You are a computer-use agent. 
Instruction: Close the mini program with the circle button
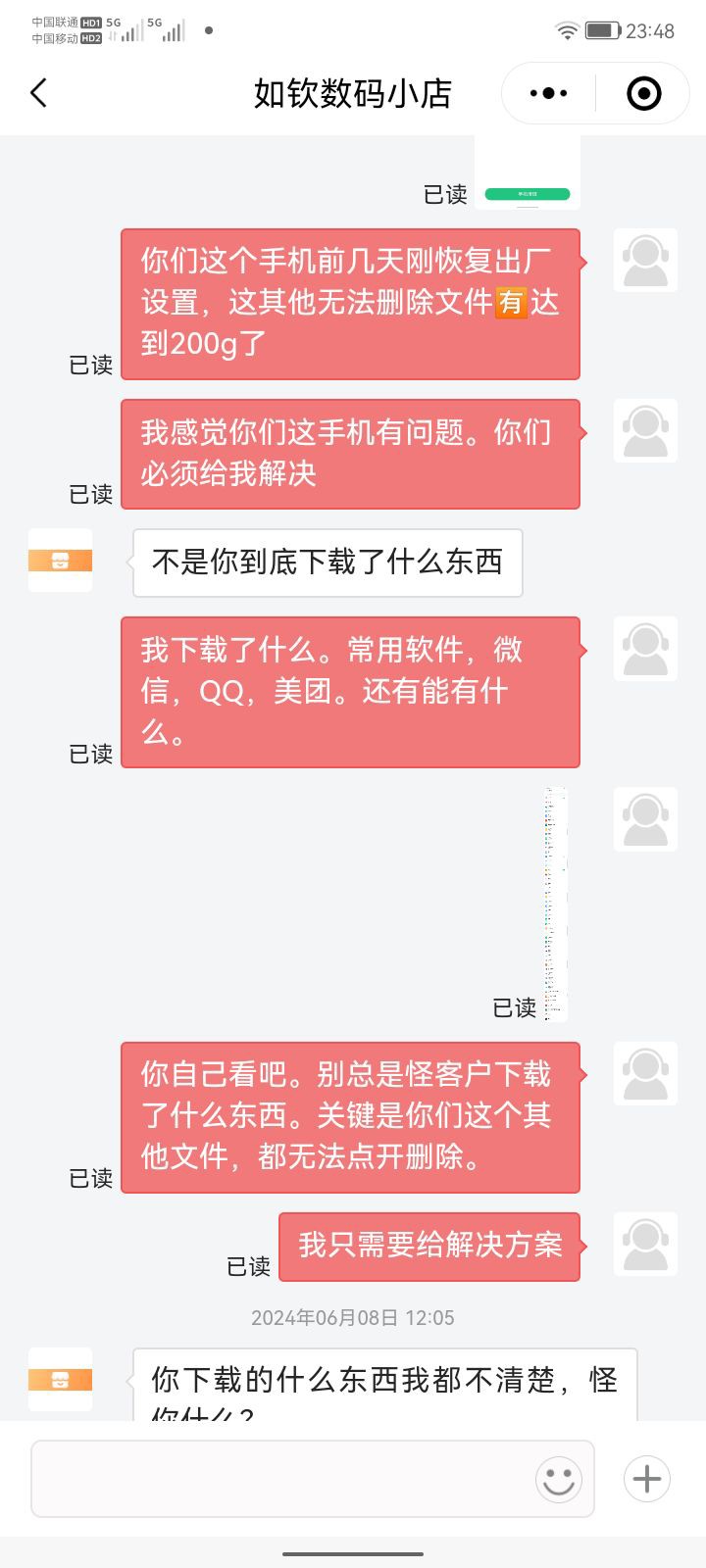coord(643,93)
